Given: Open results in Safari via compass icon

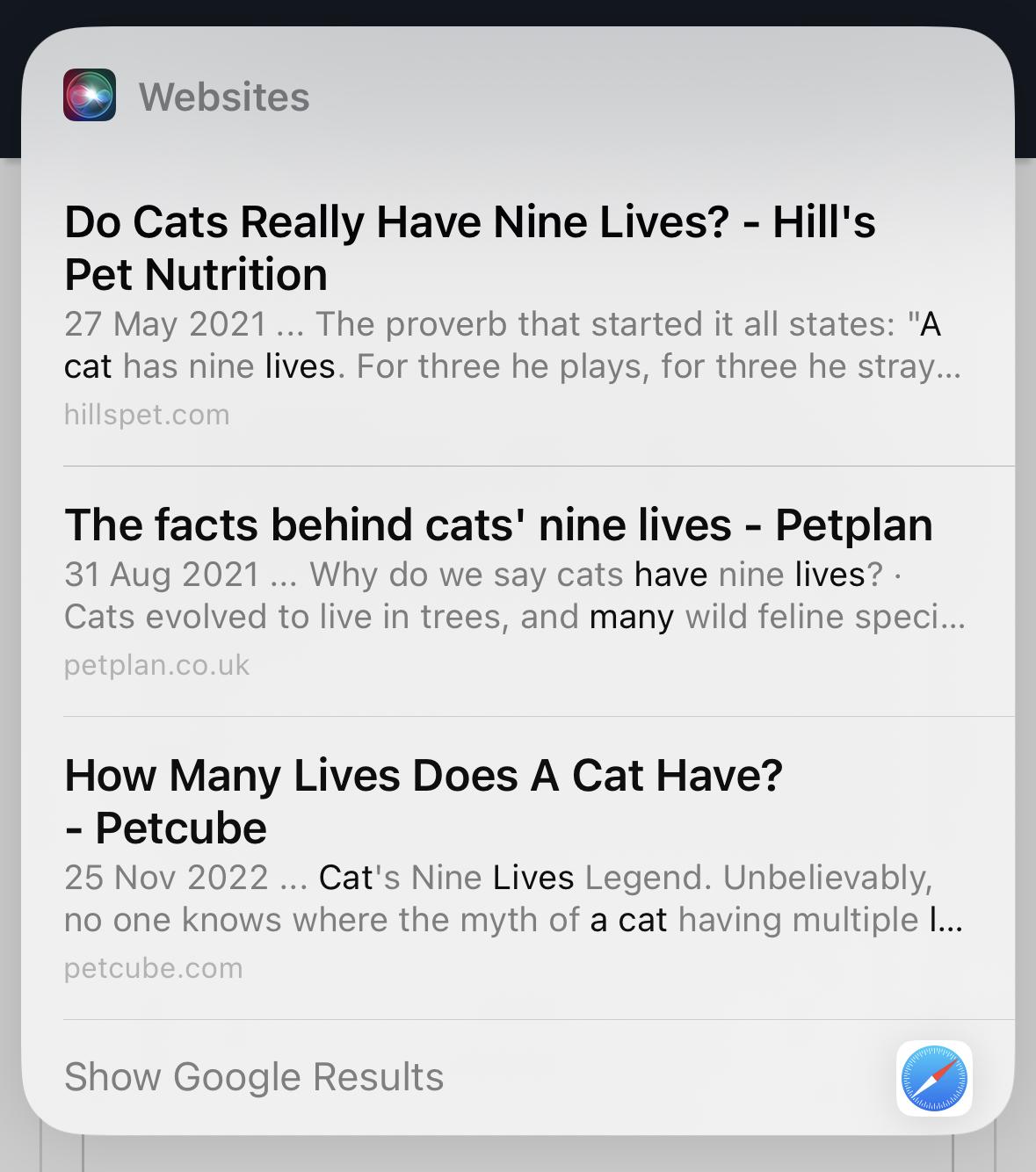Looking at the screenshot, I should [x=933, y=1078].
